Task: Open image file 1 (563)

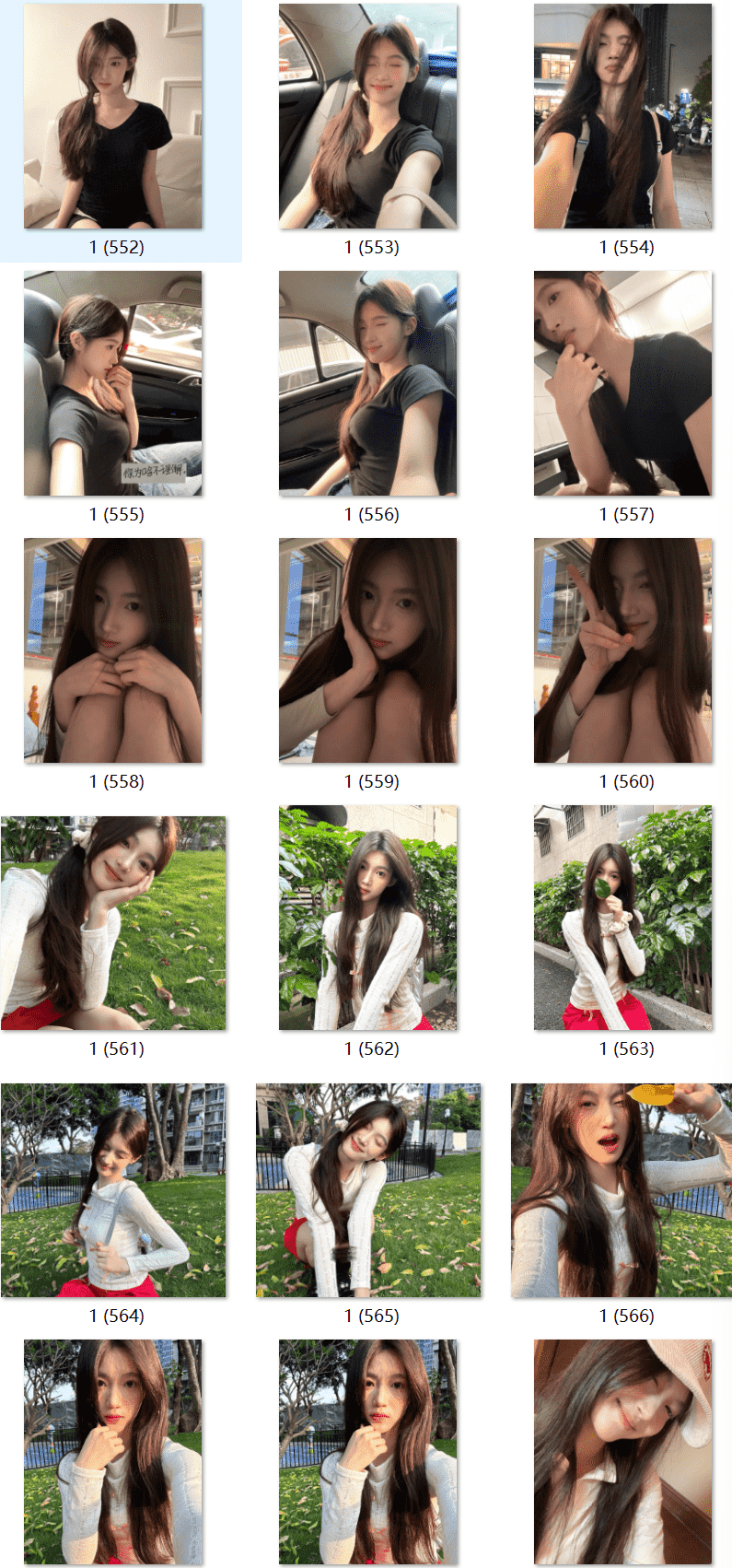Action: 623,919
